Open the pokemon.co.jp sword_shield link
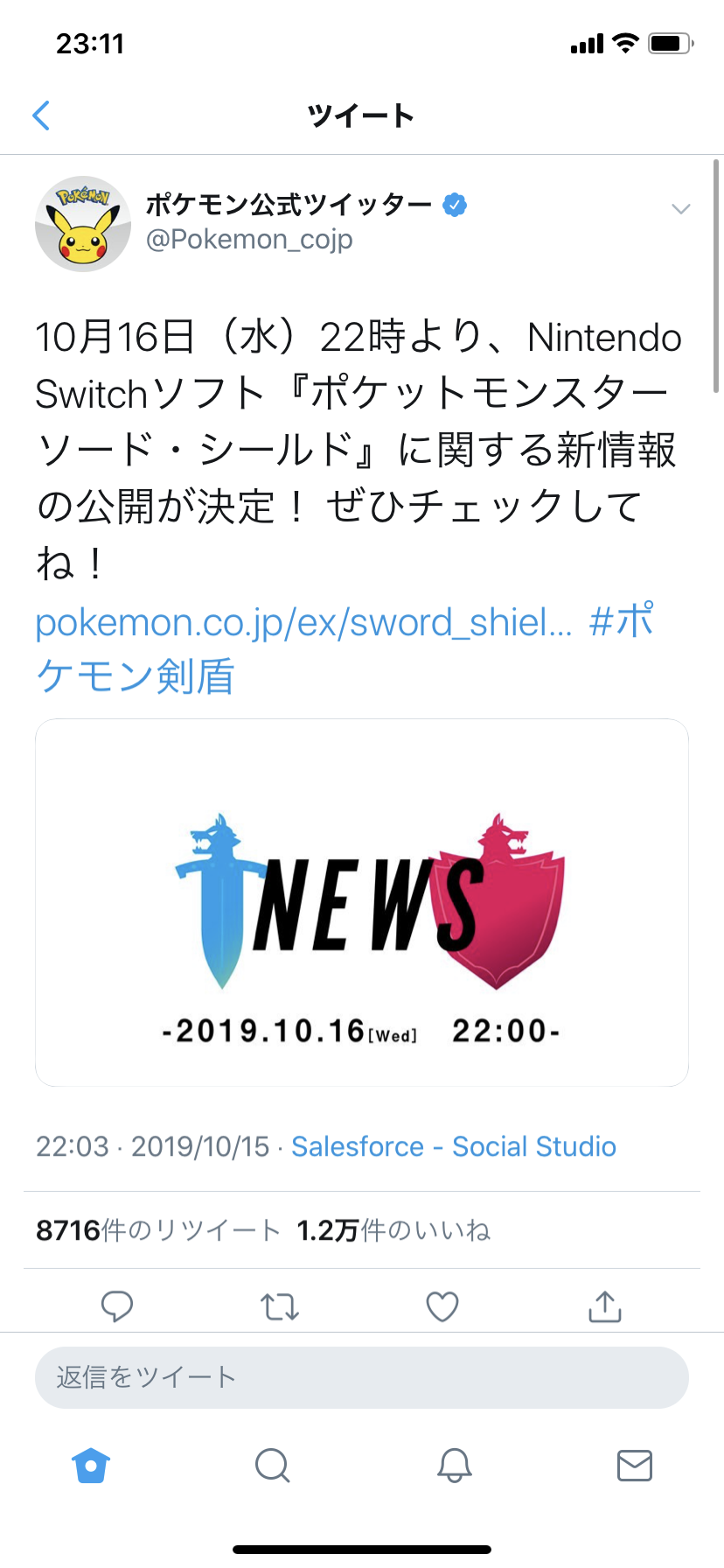 tap(303, 622)
